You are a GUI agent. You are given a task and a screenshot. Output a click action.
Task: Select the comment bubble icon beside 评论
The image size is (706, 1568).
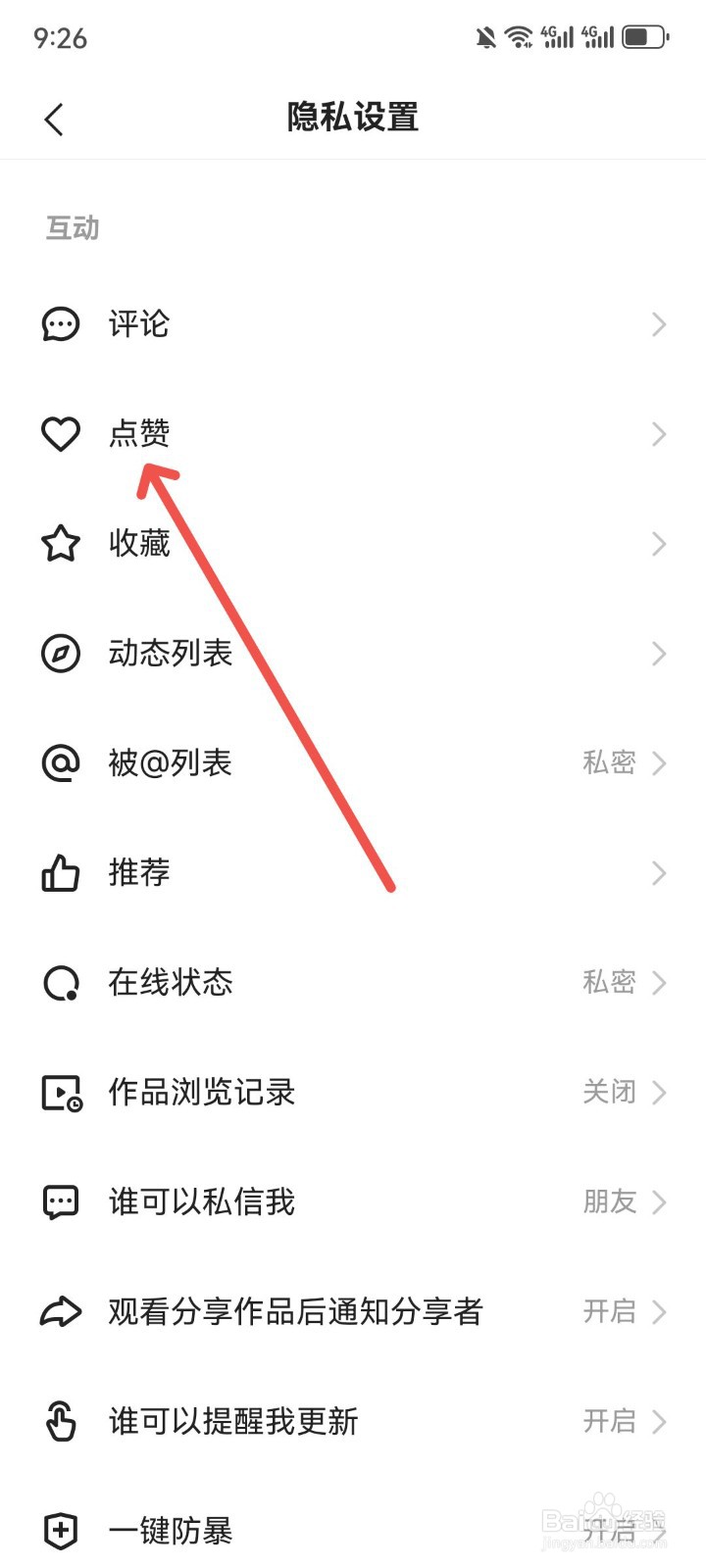61,323
